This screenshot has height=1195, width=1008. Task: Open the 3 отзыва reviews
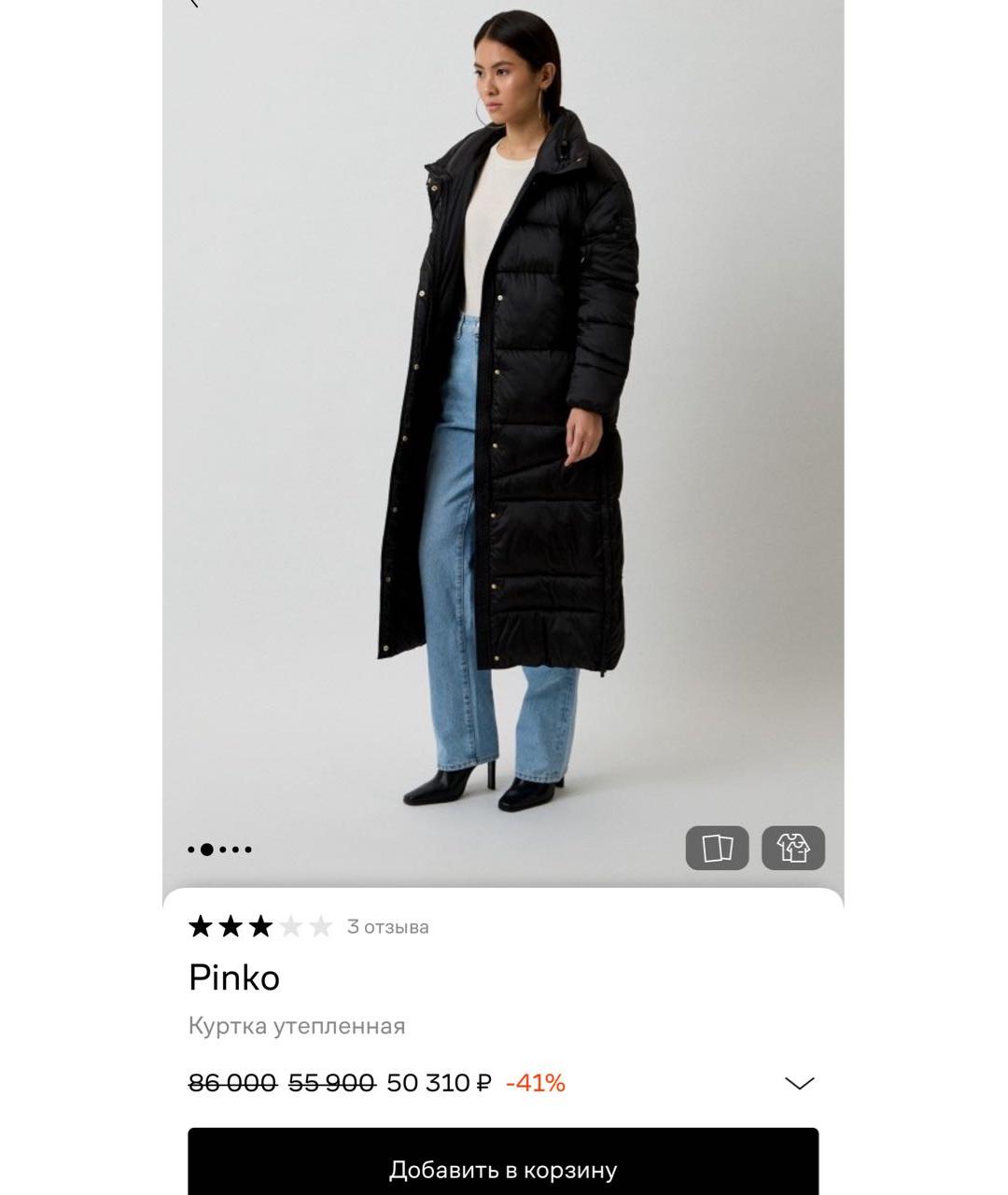pos(387,927)
